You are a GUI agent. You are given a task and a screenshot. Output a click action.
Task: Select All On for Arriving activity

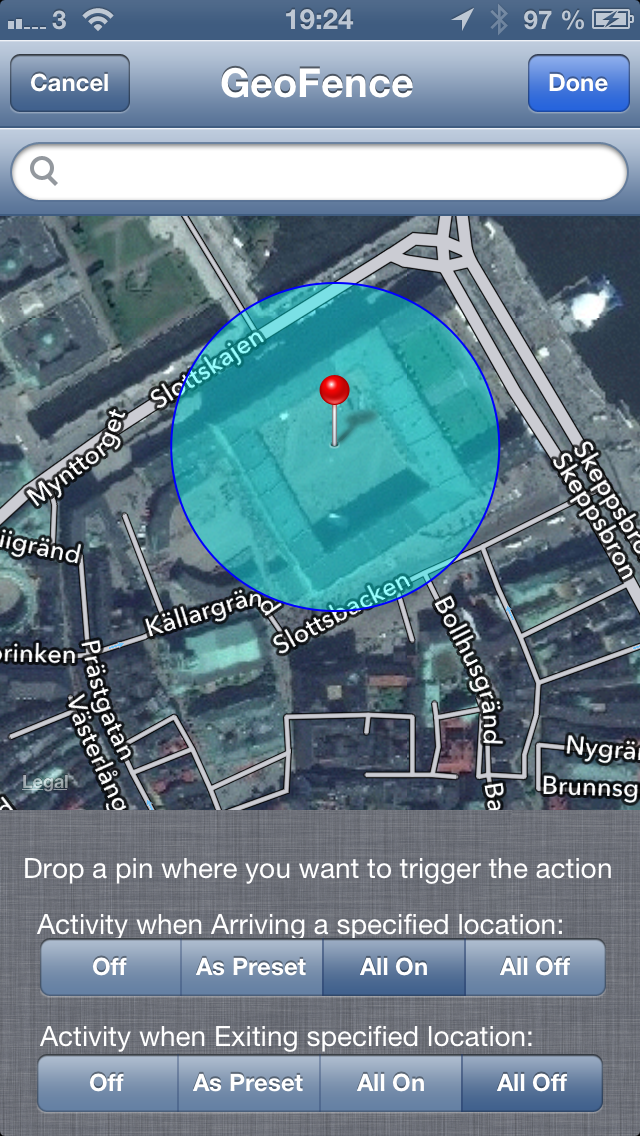coord(394,967)
